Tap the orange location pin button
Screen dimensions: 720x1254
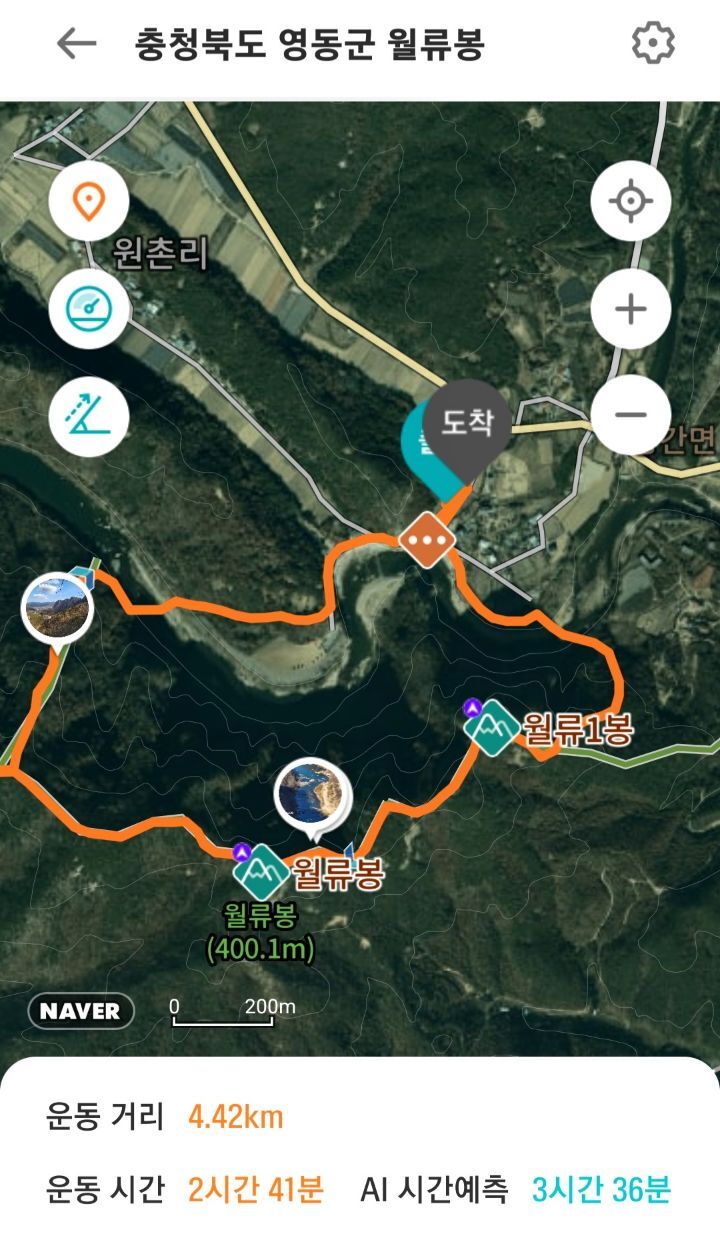pos(90,201)
